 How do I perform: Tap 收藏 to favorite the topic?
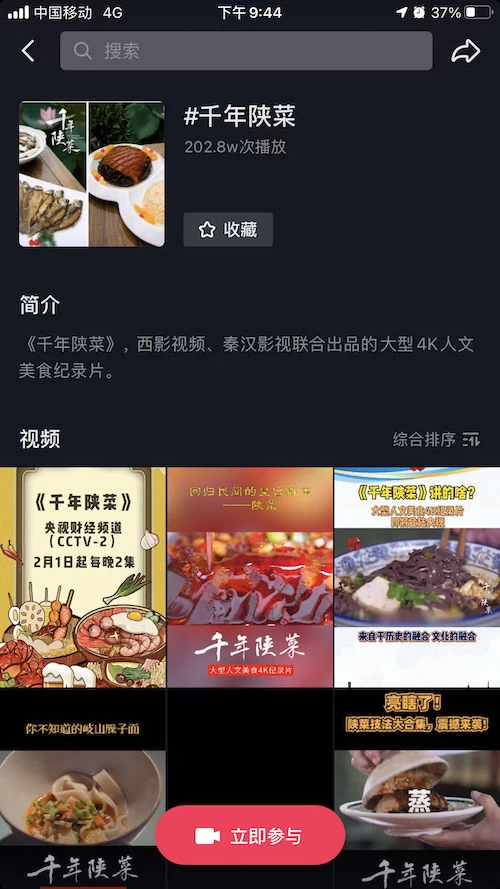point(228,230)
